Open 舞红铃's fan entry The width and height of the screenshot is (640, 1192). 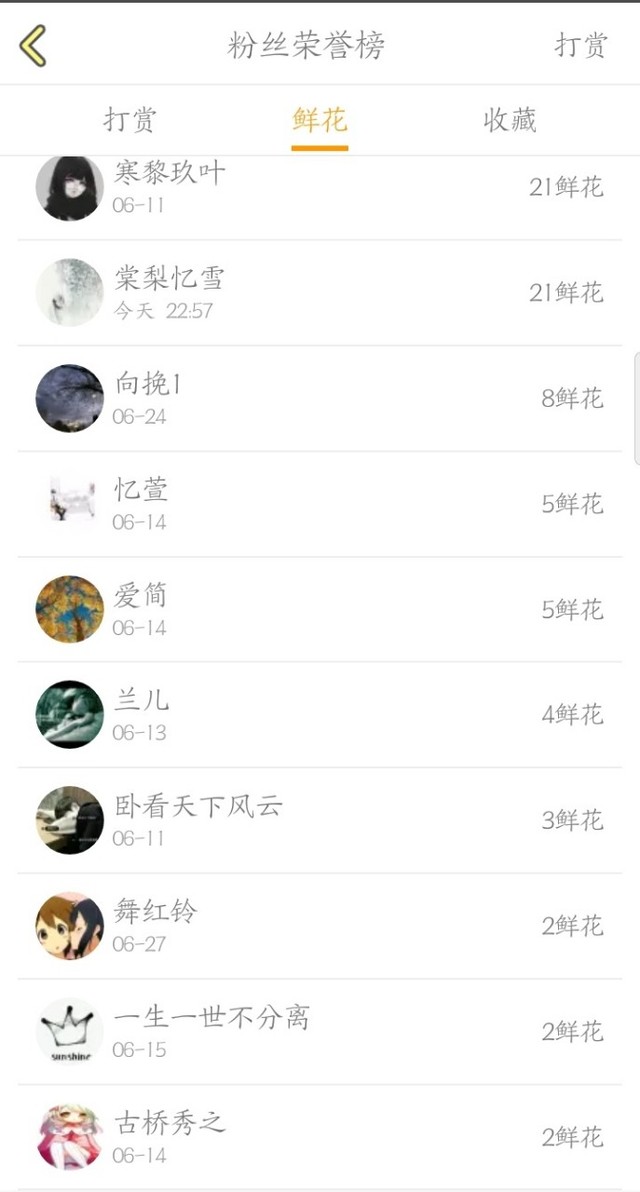point(320,926)
